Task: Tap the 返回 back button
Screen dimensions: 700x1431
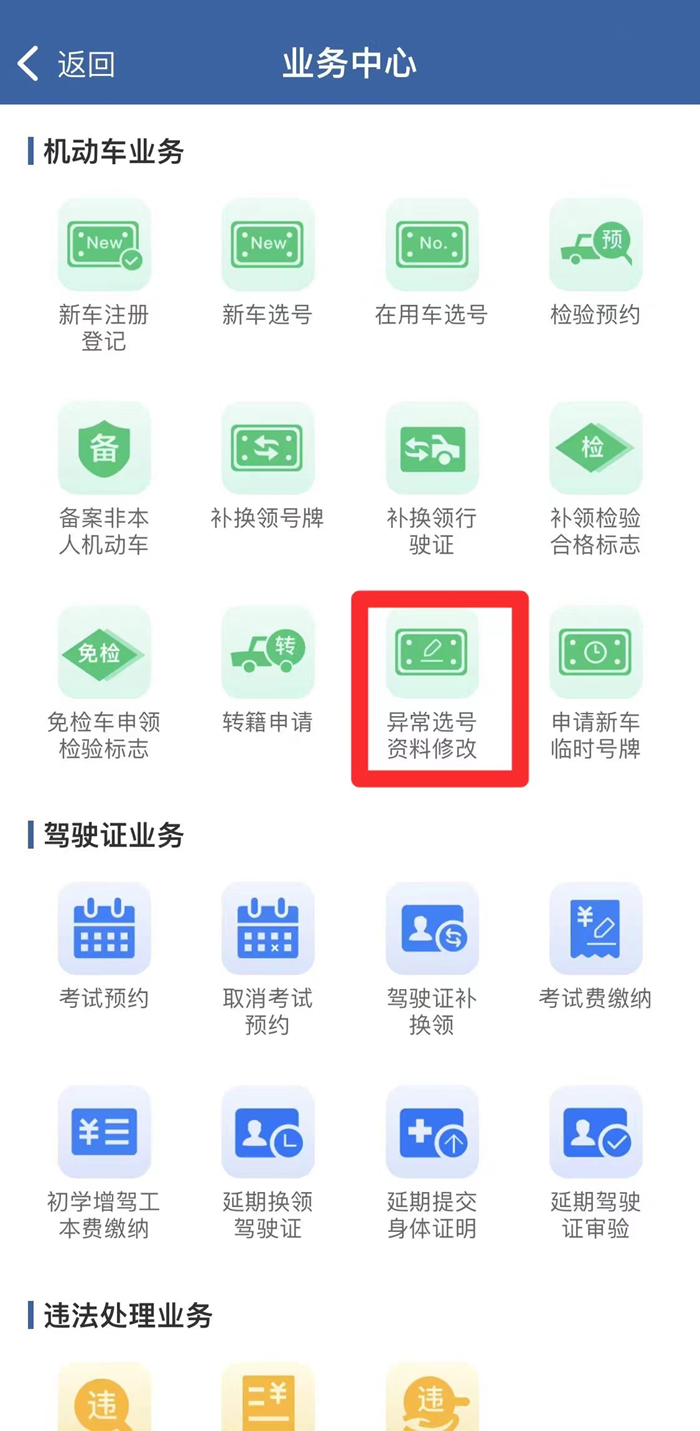Action: pos(66,64)
